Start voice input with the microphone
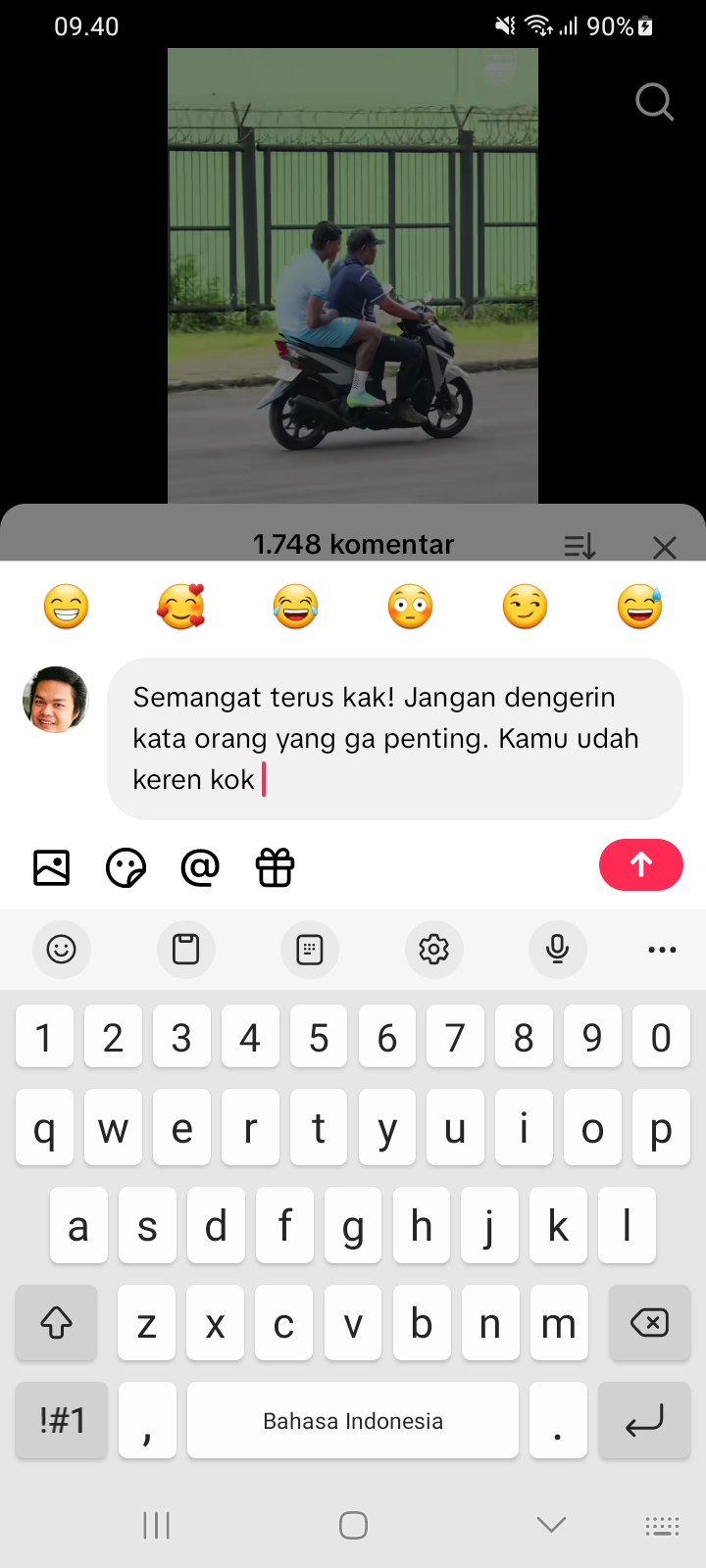Viewport: 706px width, 1568px height. point(557,949)
